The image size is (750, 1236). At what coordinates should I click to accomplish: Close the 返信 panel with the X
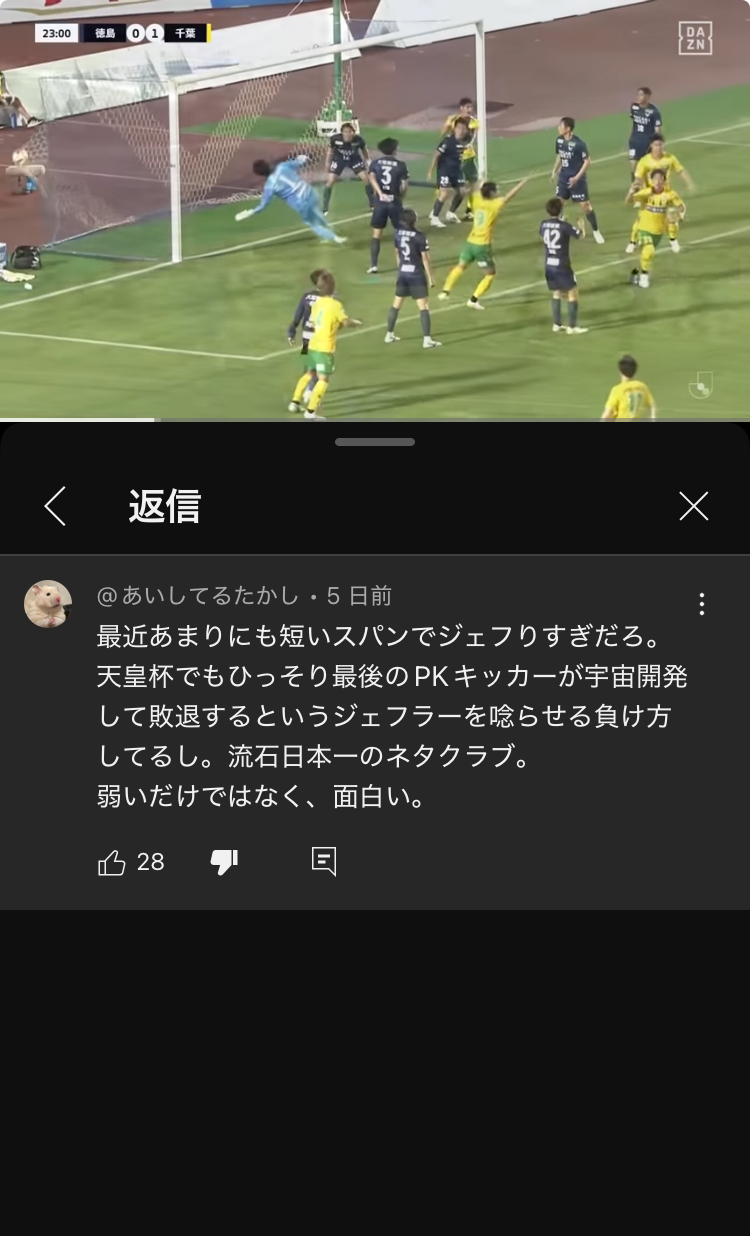coord(693,506)
